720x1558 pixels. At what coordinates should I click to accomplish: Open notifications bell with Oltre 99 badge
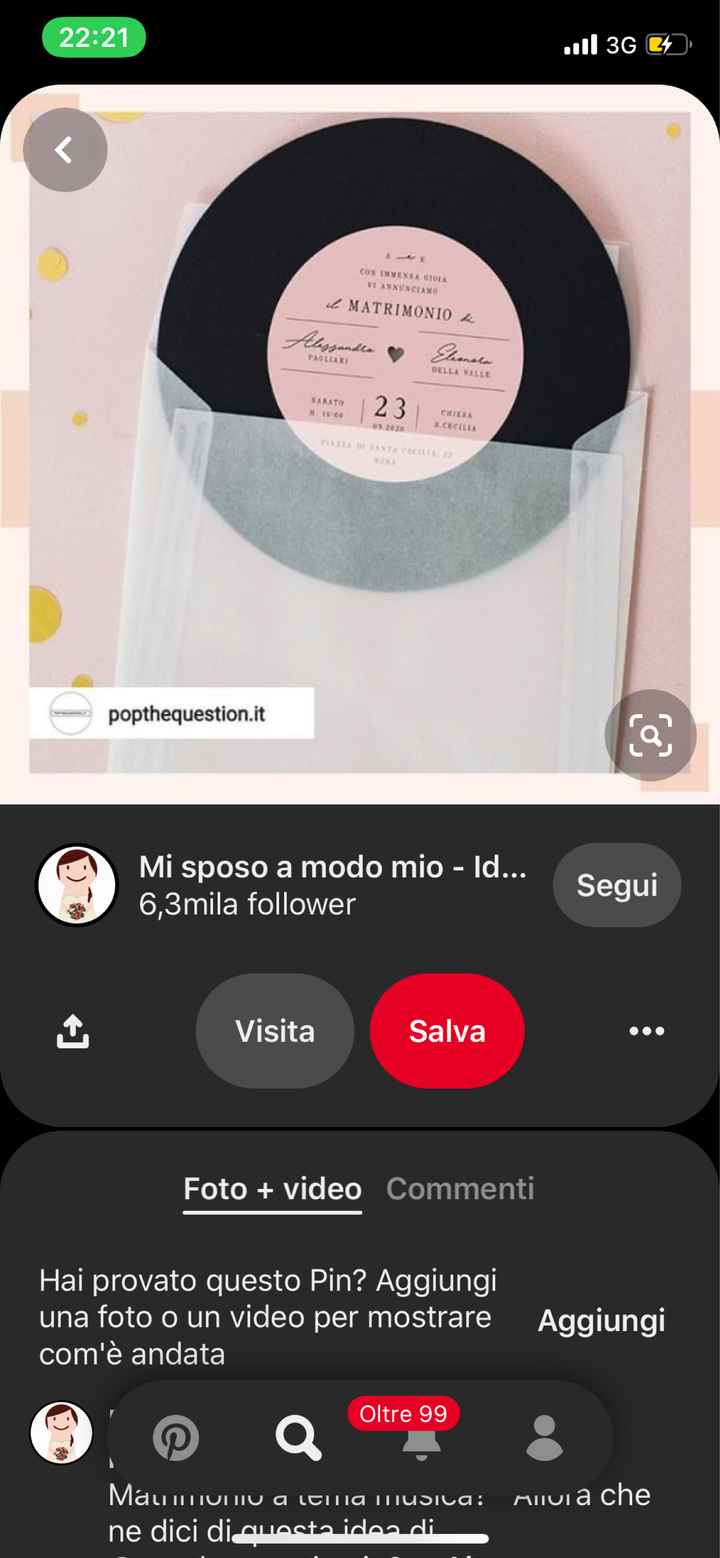pos(421,1441)
